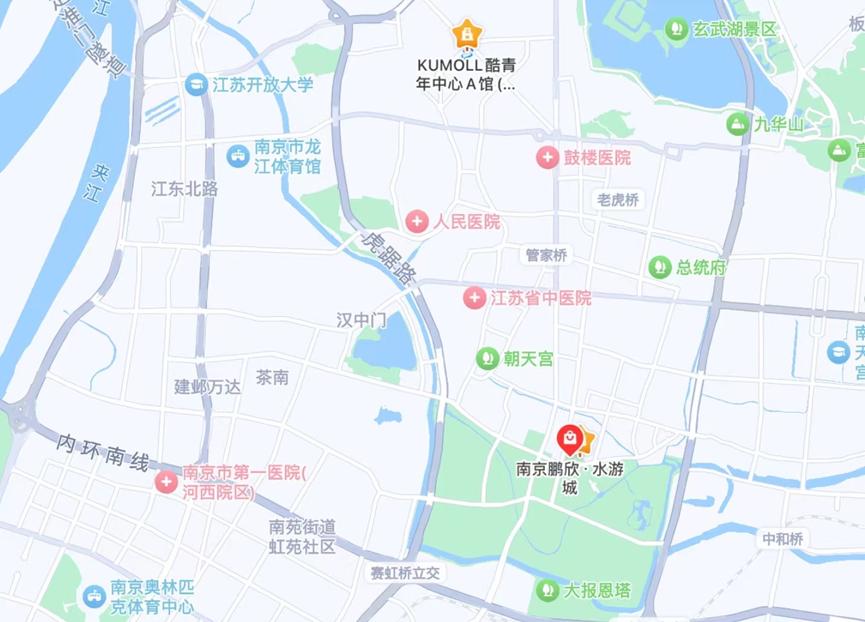Image resolution: width=865 pixels, height=622 pixels.
Task: Select the 朝天宫 attraction marker
Action: pyautogui.click(x=487, y=359)
